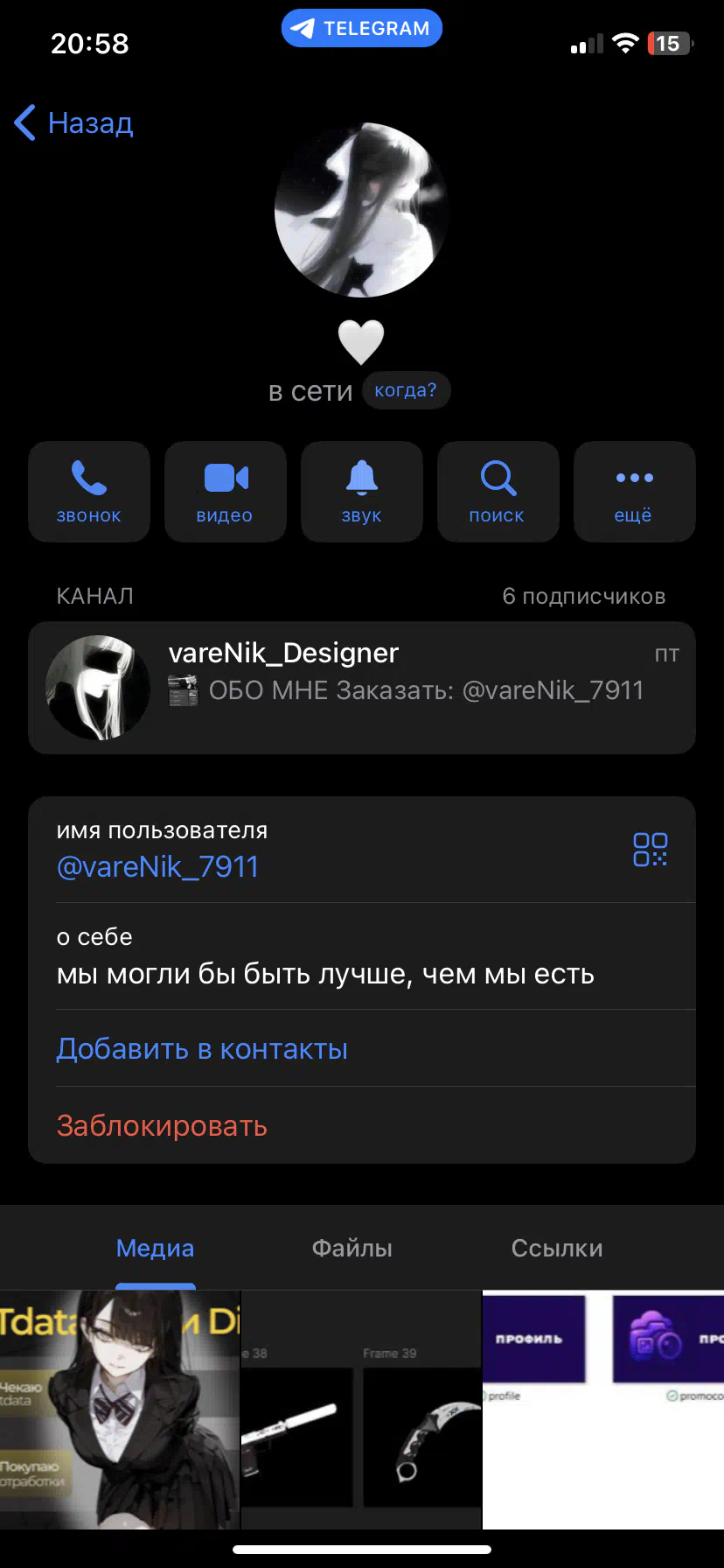Open the profile avatar photo
The width and height of the screenshot is (724, 1568).
(361, 210)
